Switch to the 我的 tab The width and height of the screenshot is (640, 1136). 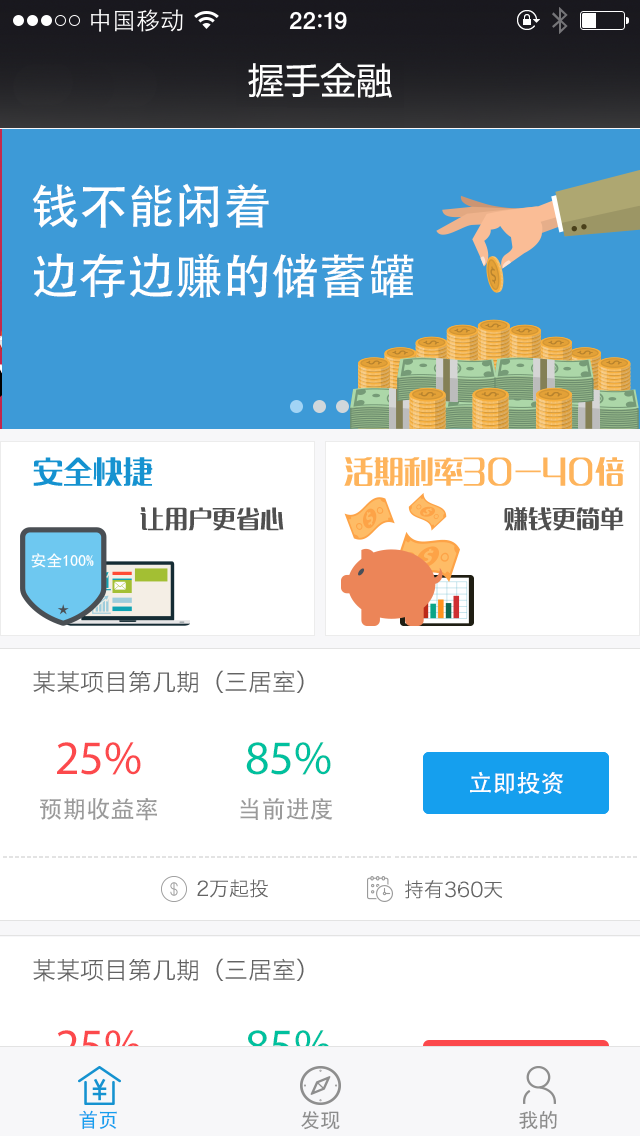click(538, 1096)
